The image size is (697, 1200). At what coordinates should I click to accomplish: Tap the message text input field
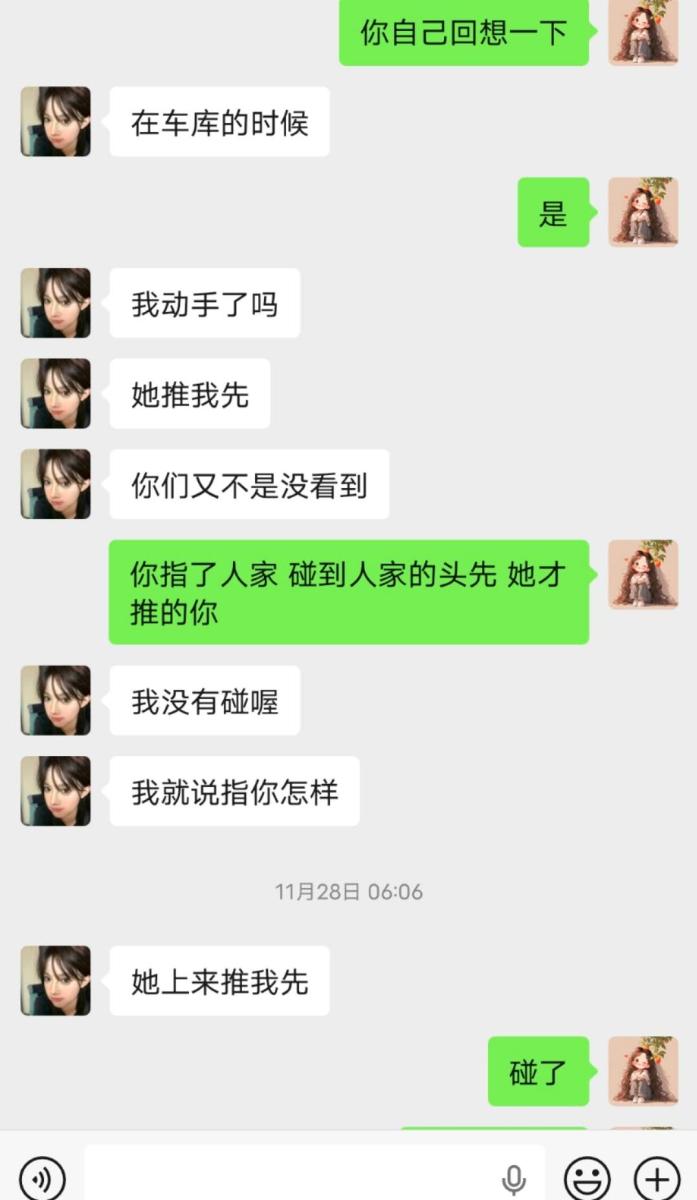290,1176
